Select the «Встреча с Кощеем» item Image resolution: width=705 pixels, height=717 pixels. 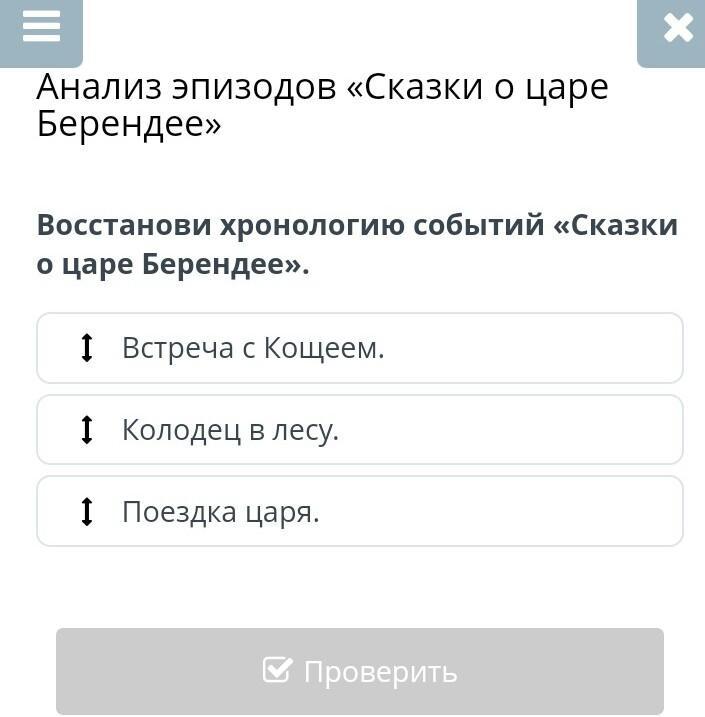coord(360,348)
